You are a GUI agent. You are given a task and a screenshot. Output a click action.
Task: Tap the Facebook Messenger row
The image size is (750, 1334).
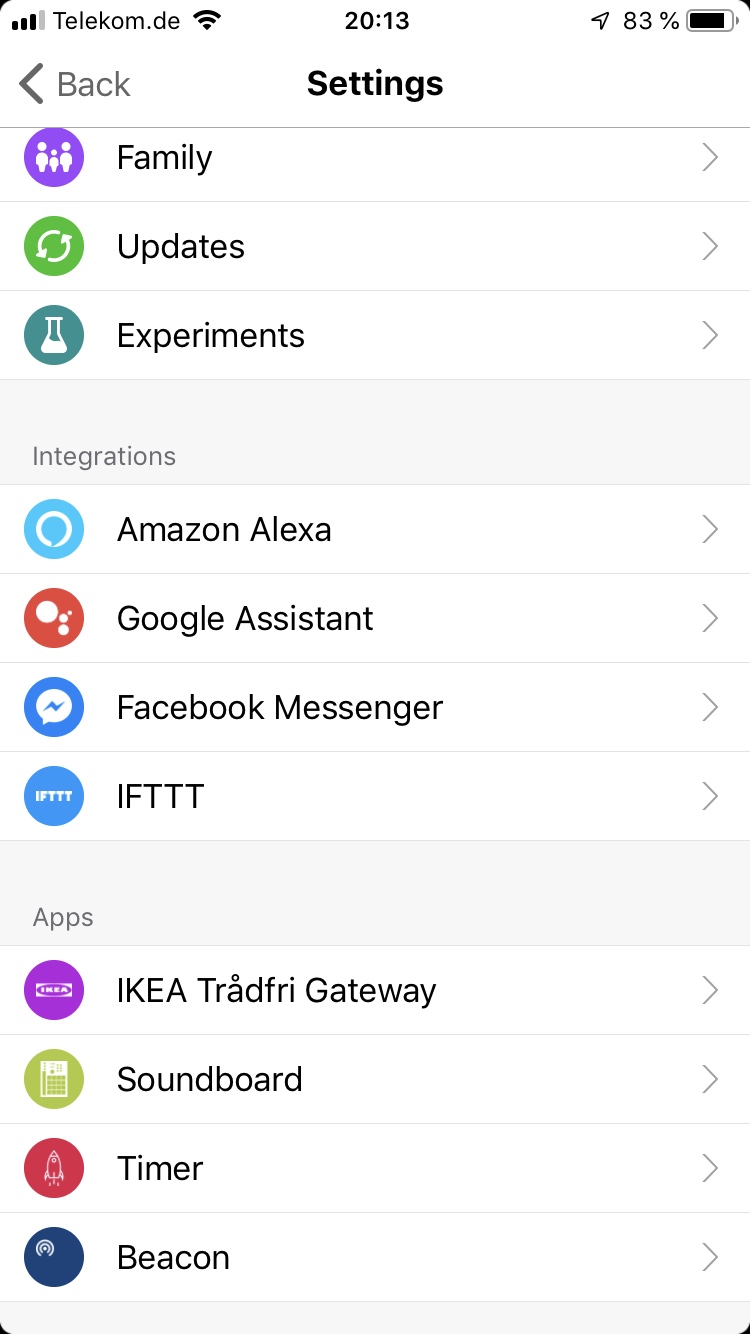tap(375, 707)
